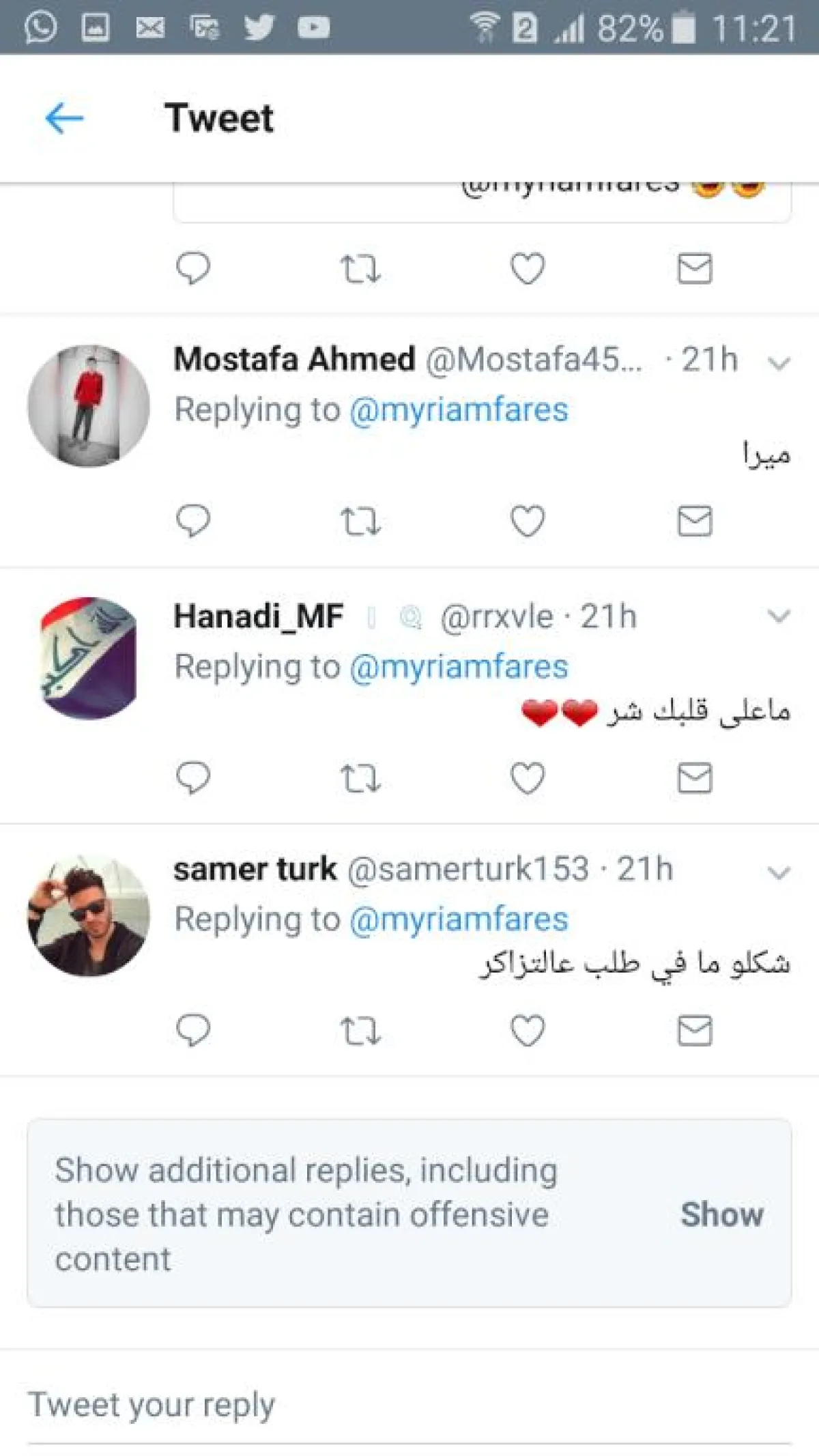Retweet Hanadi_MF's reply

tap(360, 778)
